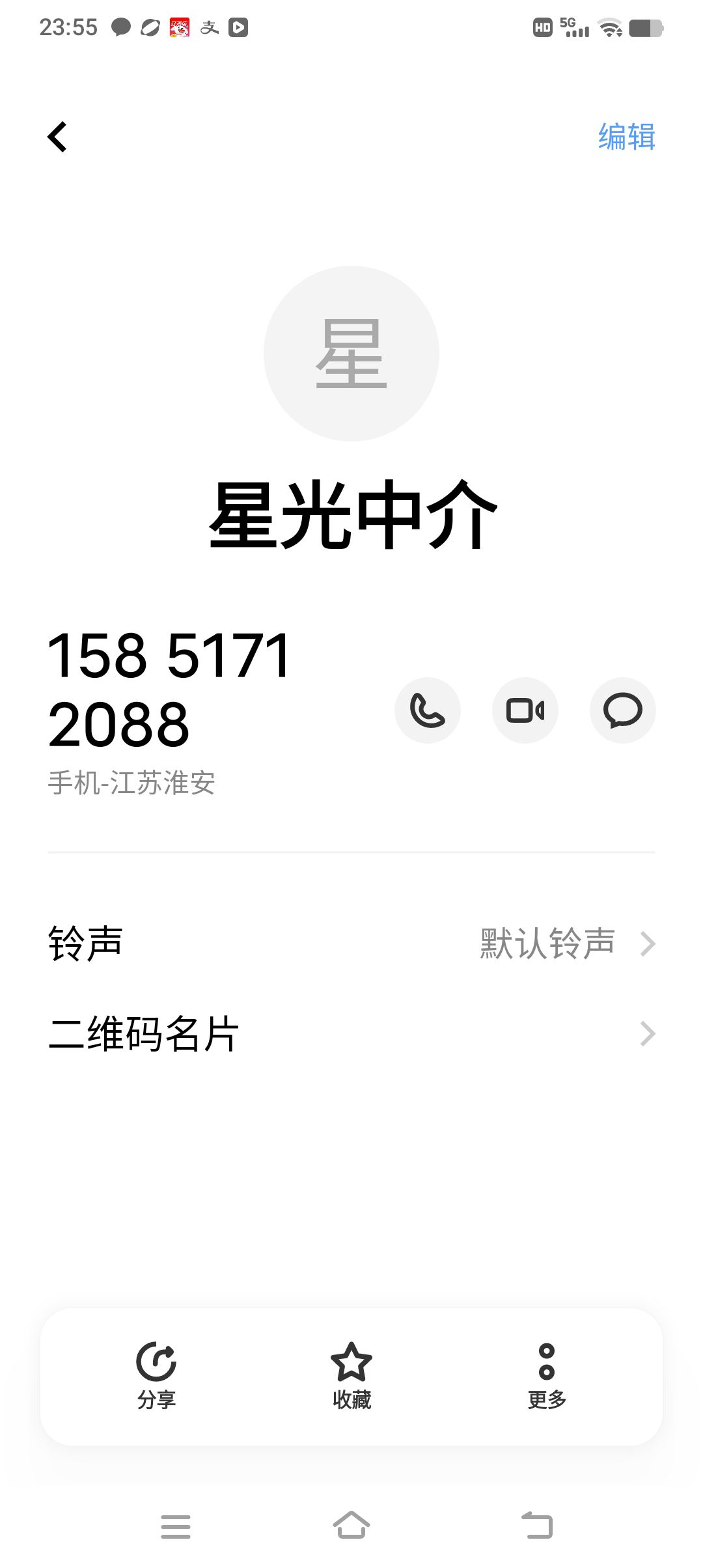Open 更多 for more options
This screenshot has width=703, height=1568.
pos(547,1375)
